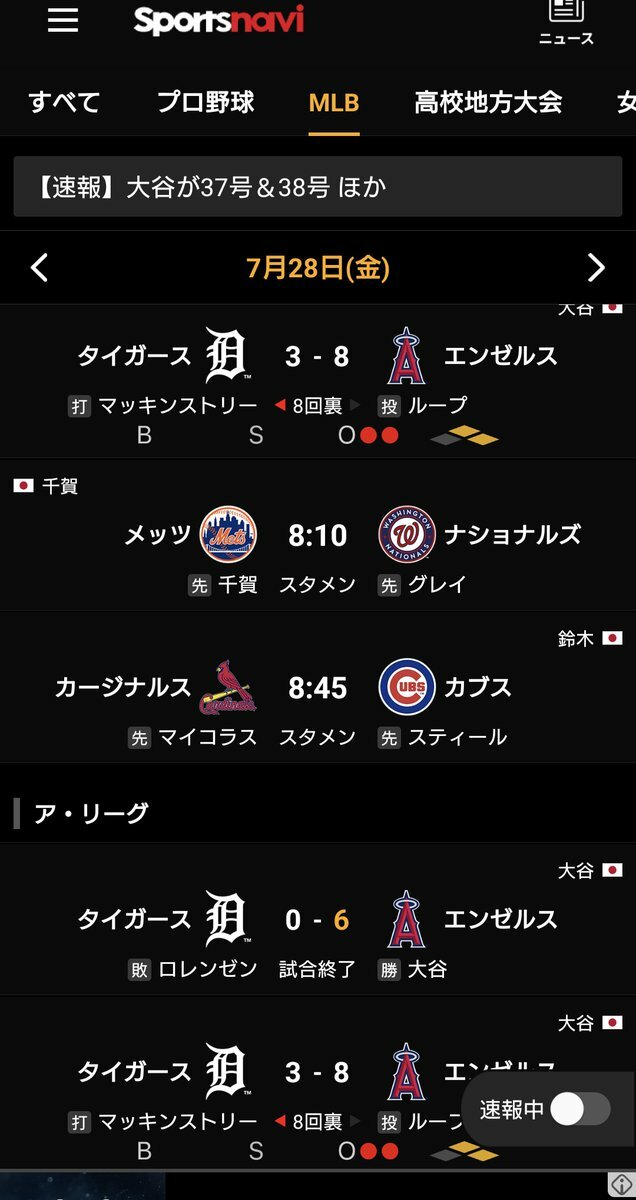Go to the previous day
Screen dimensions: 636x1200
coord(39,268)
